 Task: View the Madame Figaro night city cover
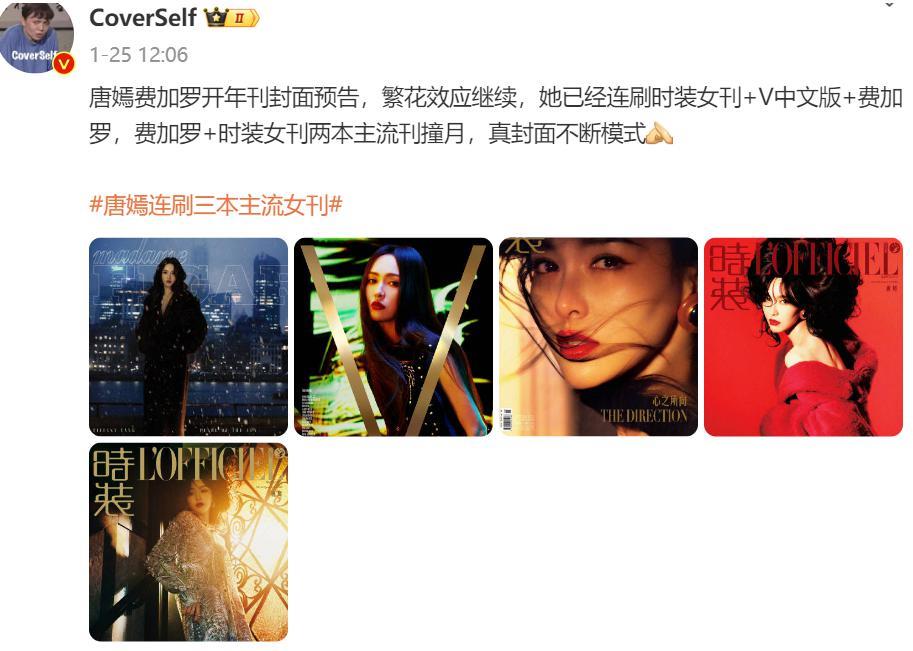coord(188,337)
